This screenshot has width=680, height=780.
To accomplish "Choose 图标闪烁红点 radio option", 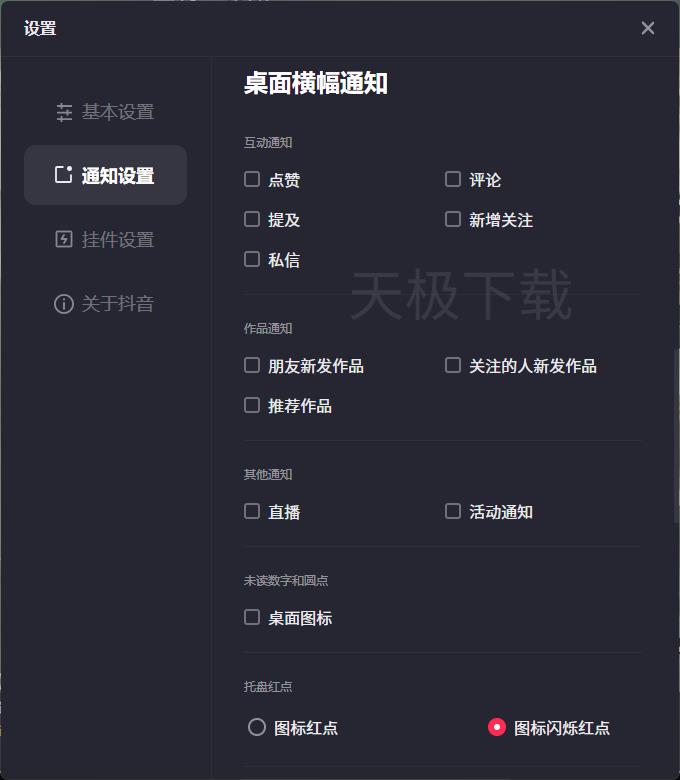I will point(497,727).
